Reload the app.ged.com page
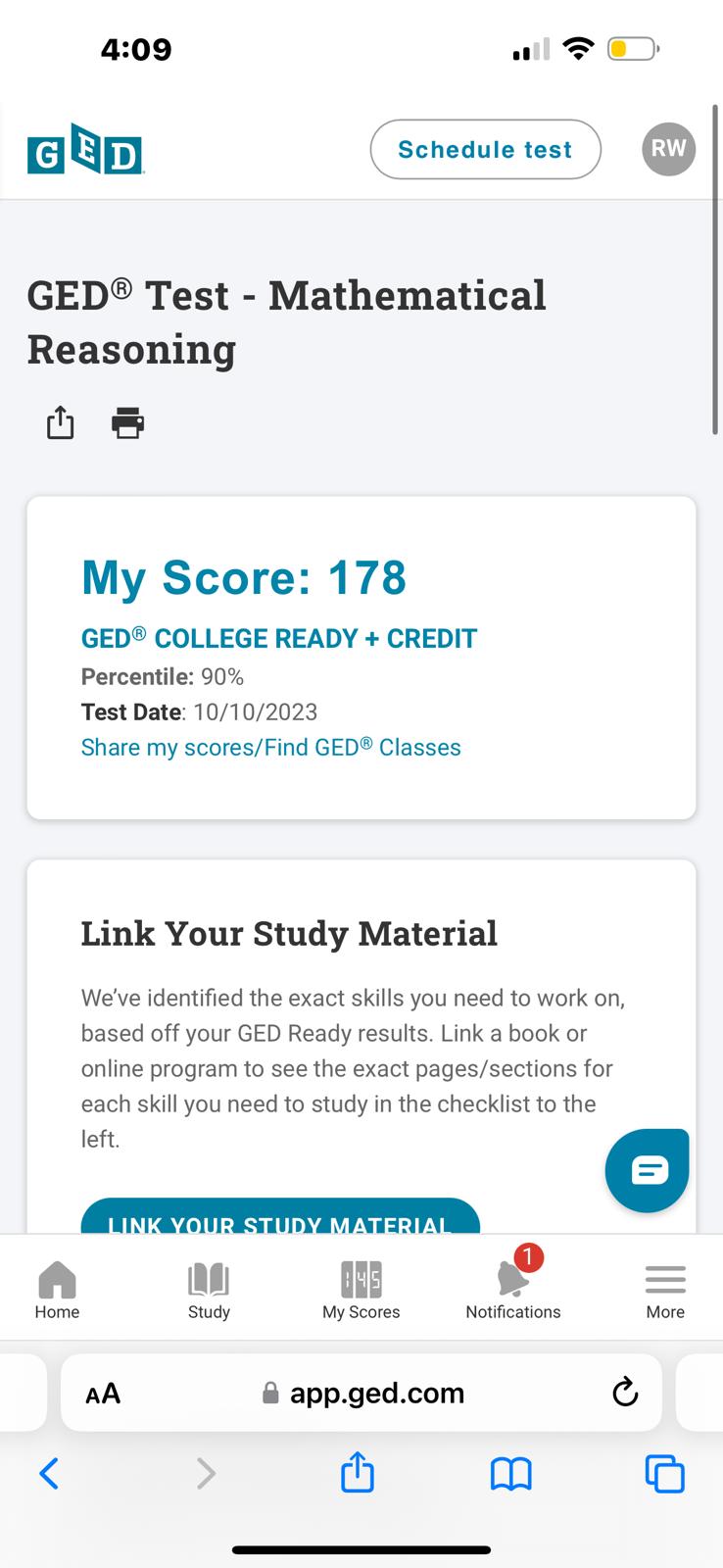723x1568 pixels. (624, 1393)
